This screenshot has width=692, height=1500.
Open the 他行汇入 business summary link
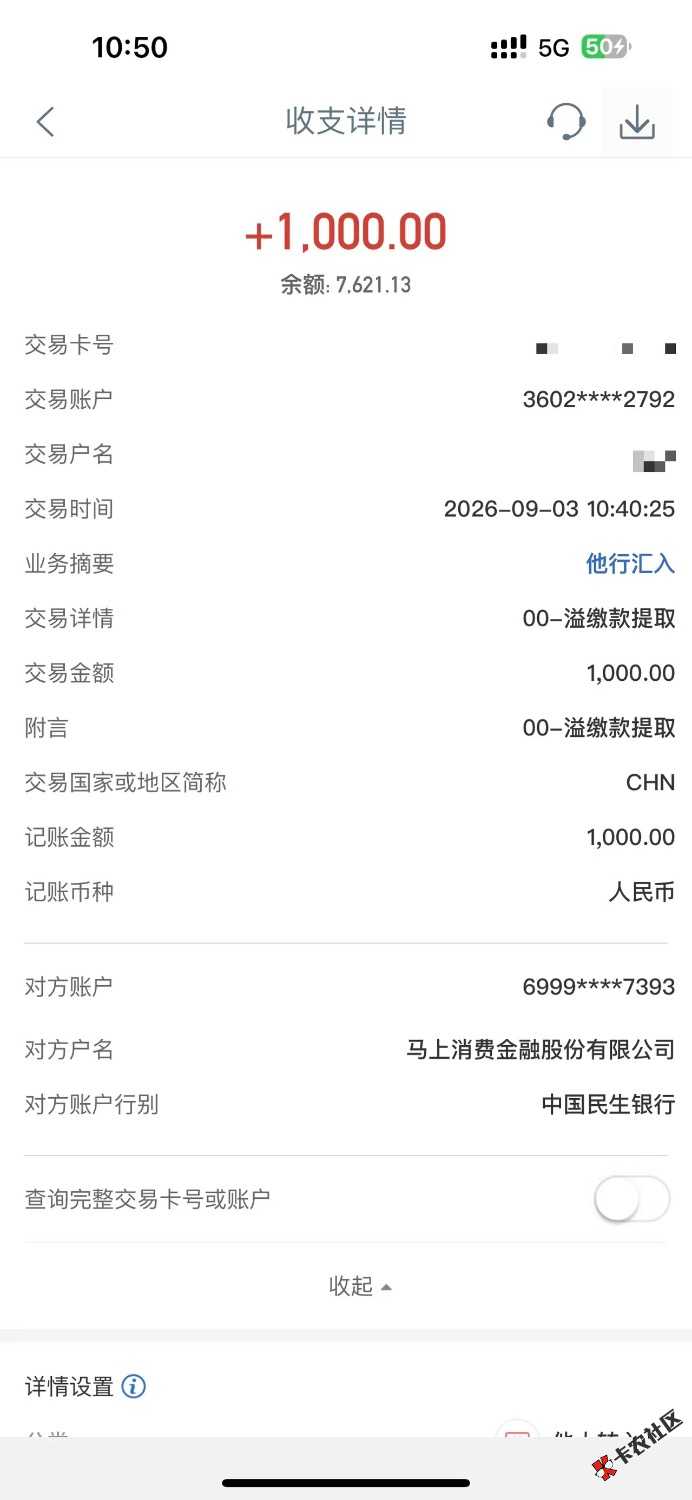click(x=630, y=563)
